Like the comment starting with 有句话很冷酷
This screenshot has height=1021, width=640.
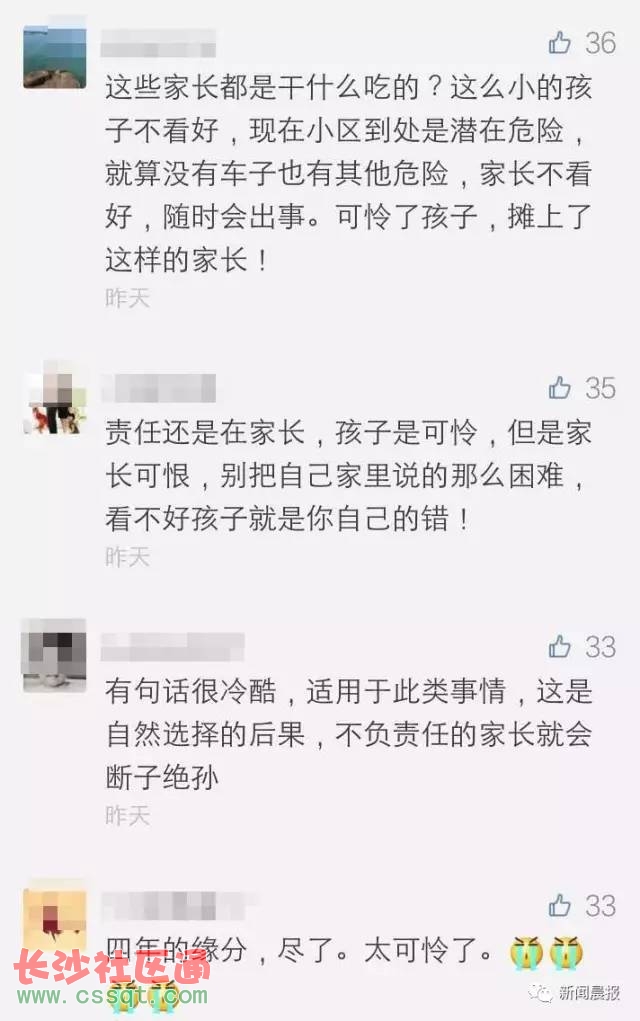tap(560, 647)
